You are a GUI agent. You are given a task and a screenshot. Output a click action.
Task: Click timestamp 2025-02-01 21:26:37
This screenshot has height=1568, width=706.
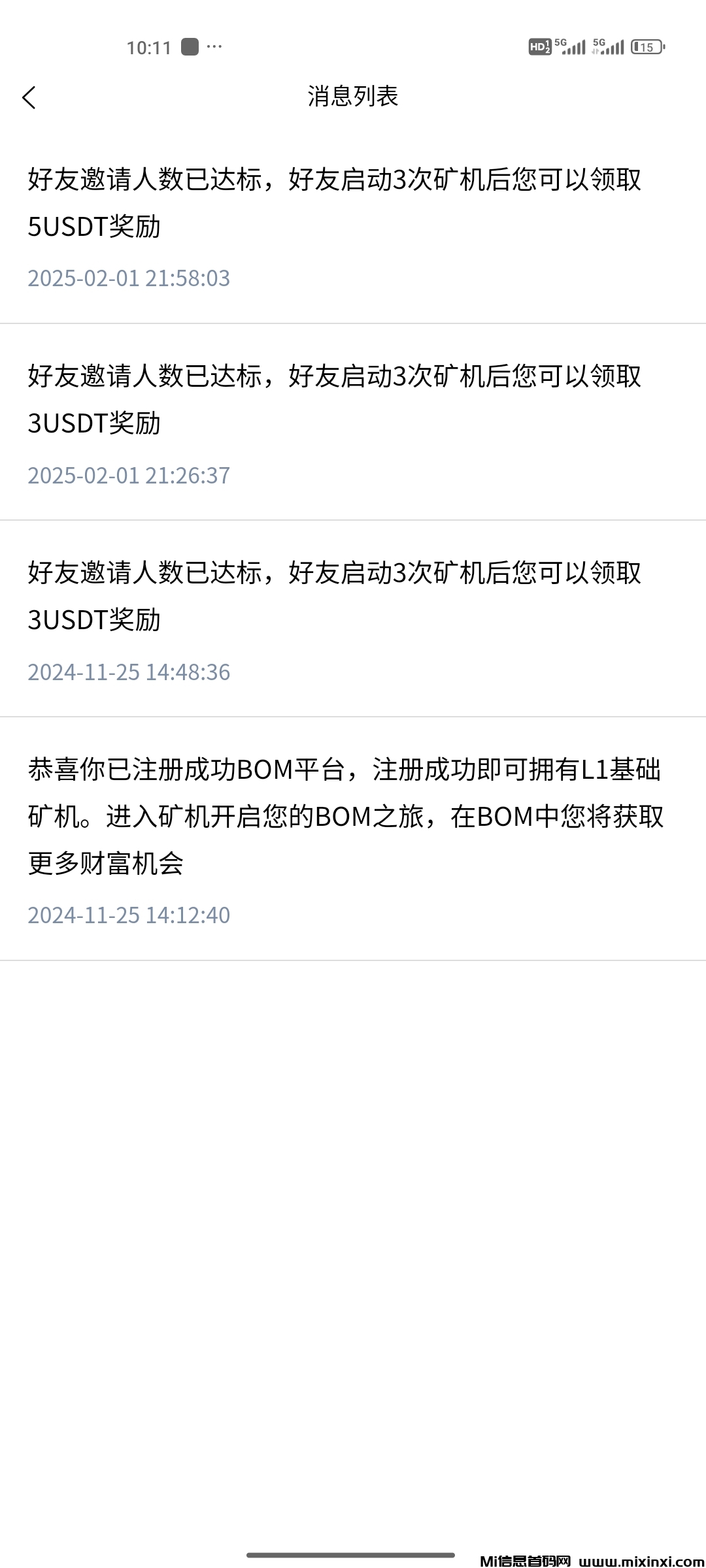129,476
